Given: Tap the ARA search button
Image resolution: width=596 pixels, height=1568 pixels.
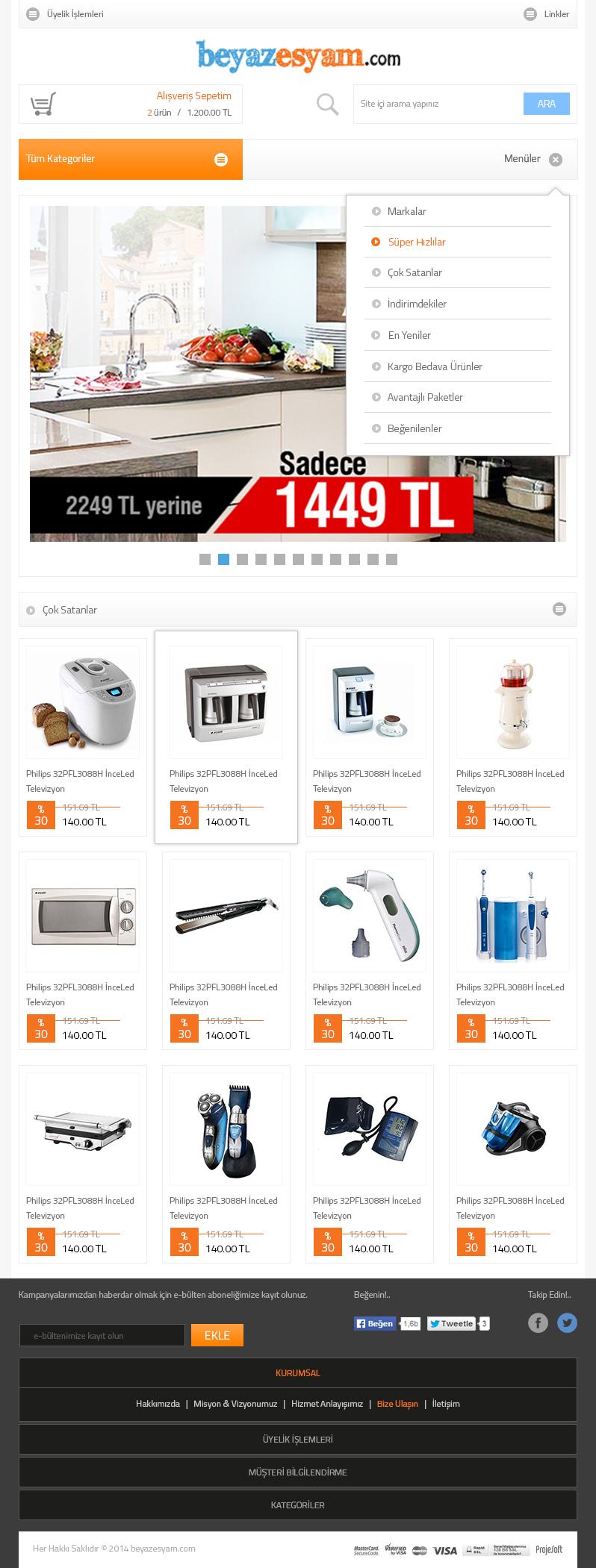Looking at the screenshot, I should (546, 104).
